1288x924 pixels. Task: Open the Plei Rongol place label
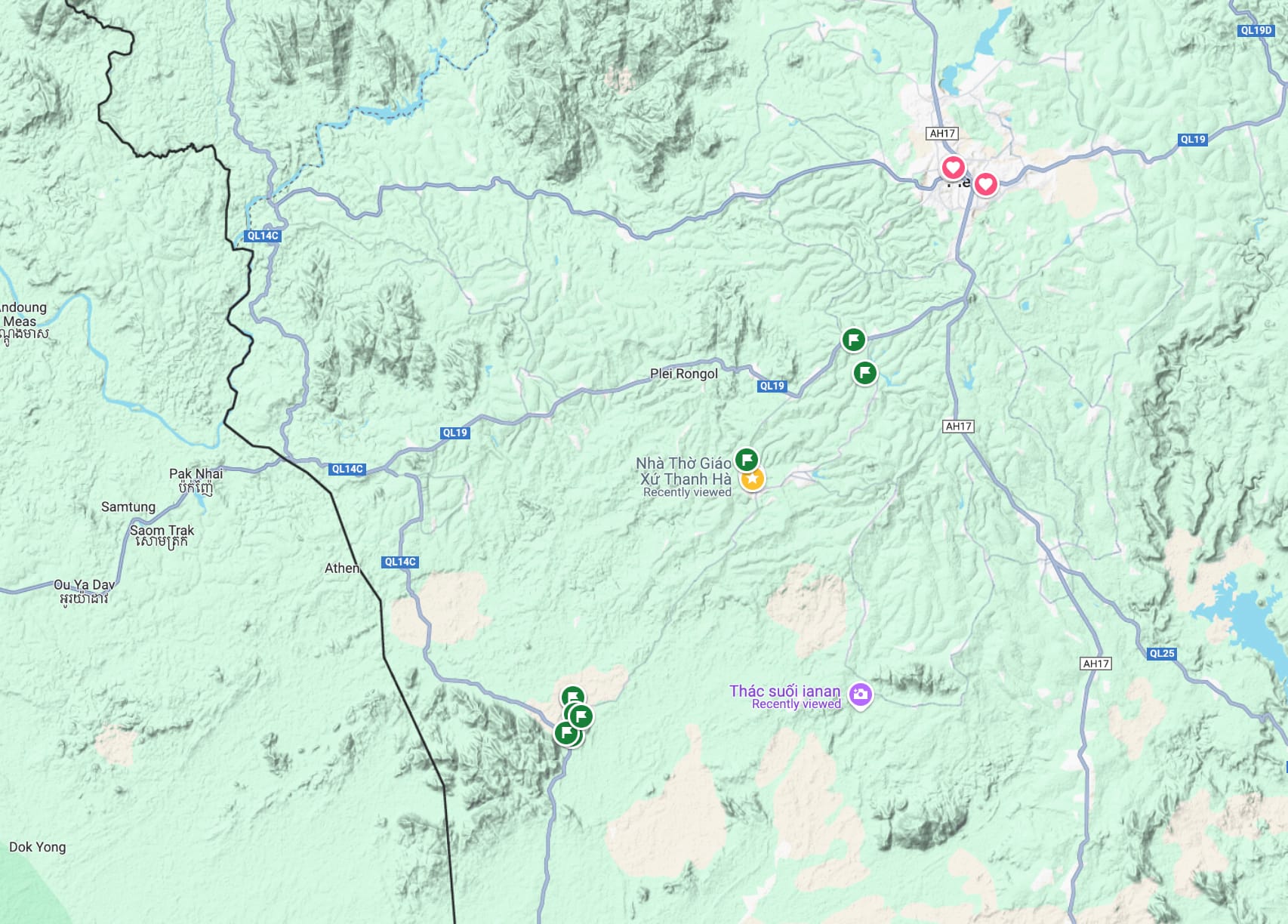pyautogui.click(x=683, y=374)
